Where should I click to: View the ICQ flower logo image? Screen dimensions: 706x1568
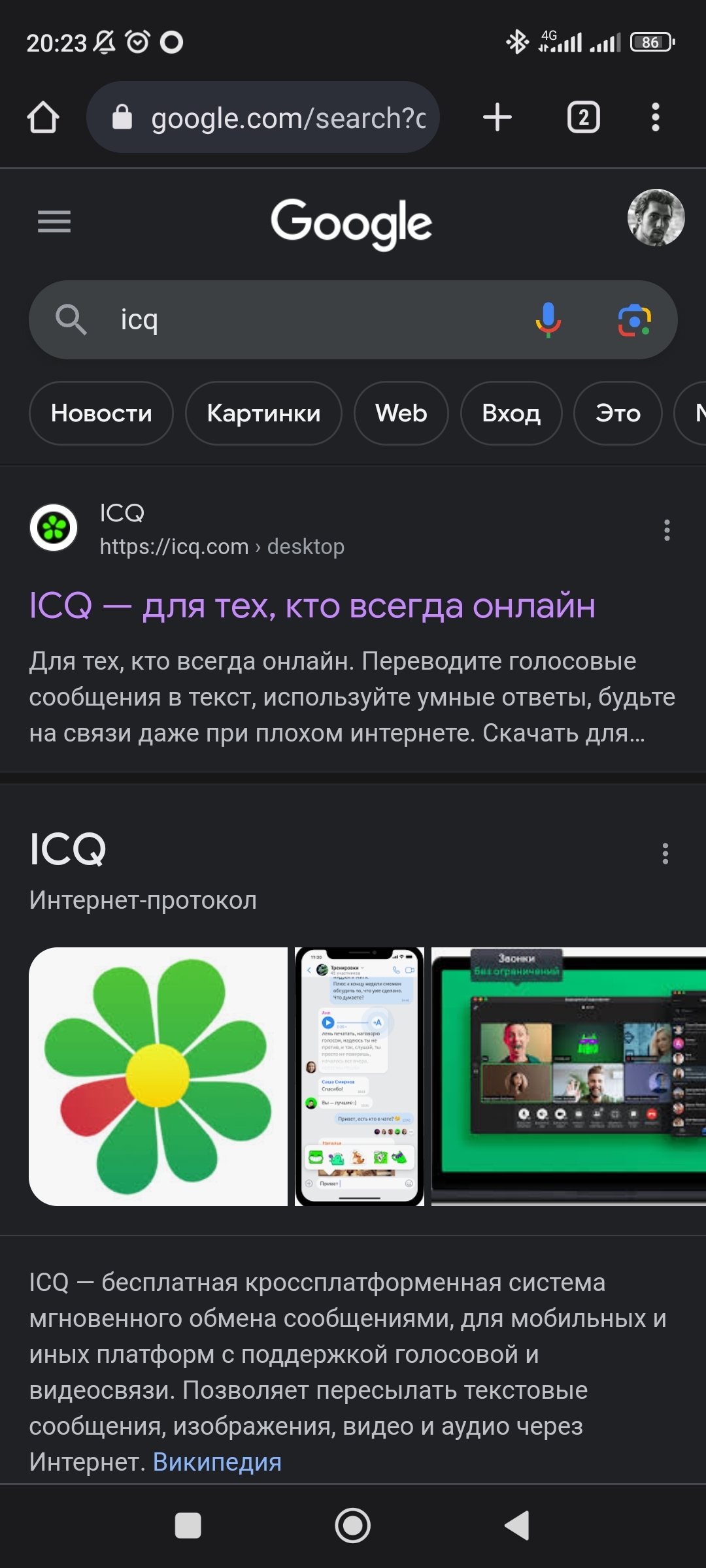[x=158, y=1076]
